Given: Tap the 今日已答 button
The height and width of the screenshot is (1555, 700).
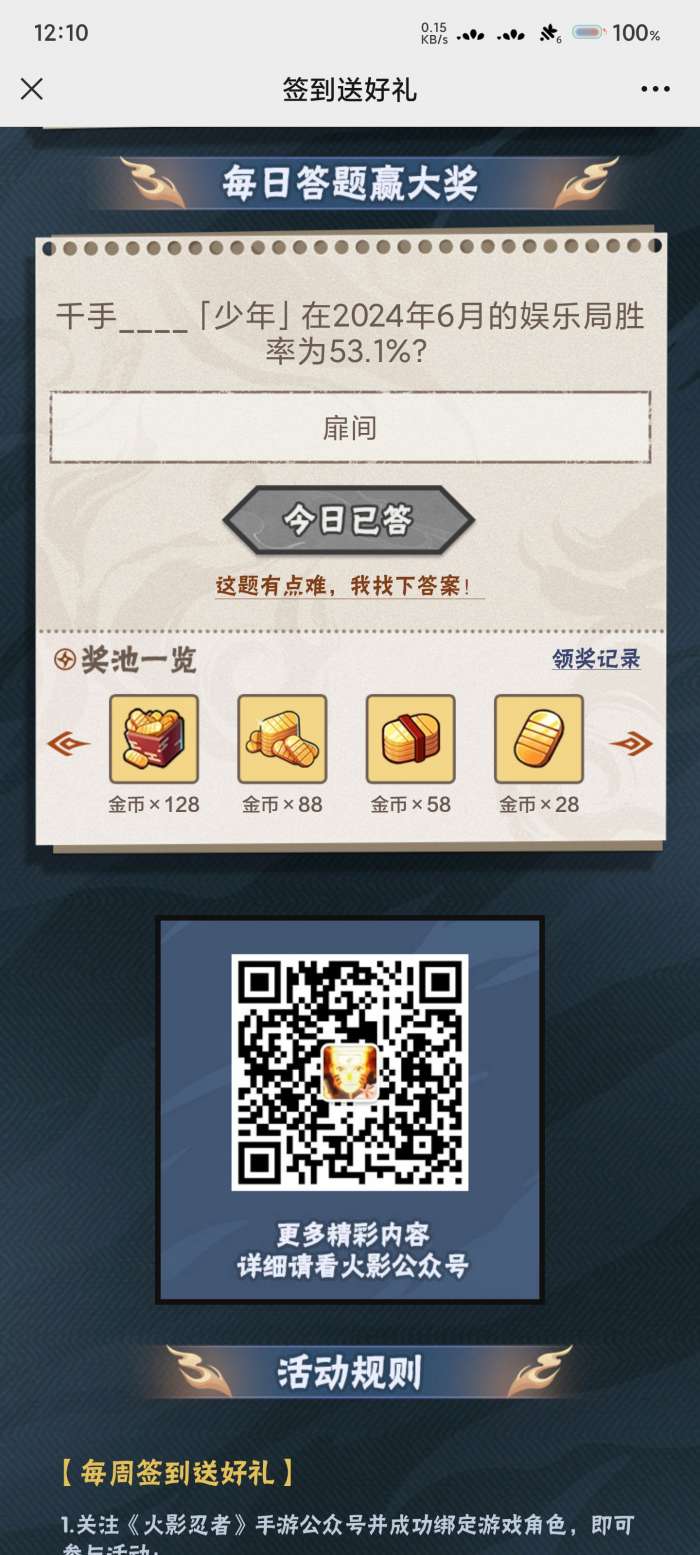Looking at the screenshot, I should pyautogui.click(x=348, y=521).
